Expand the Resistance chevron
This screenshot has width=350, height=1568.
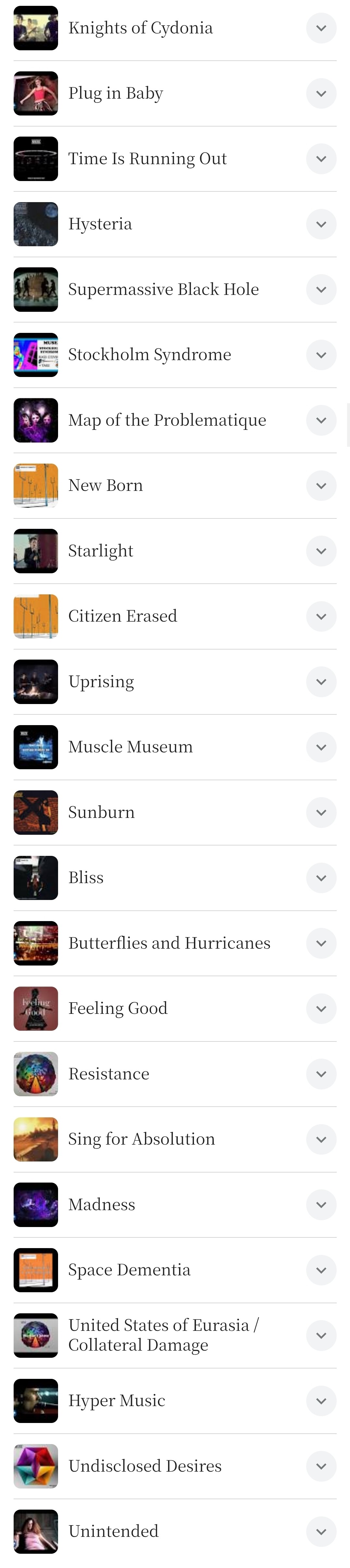point(321,1074)
